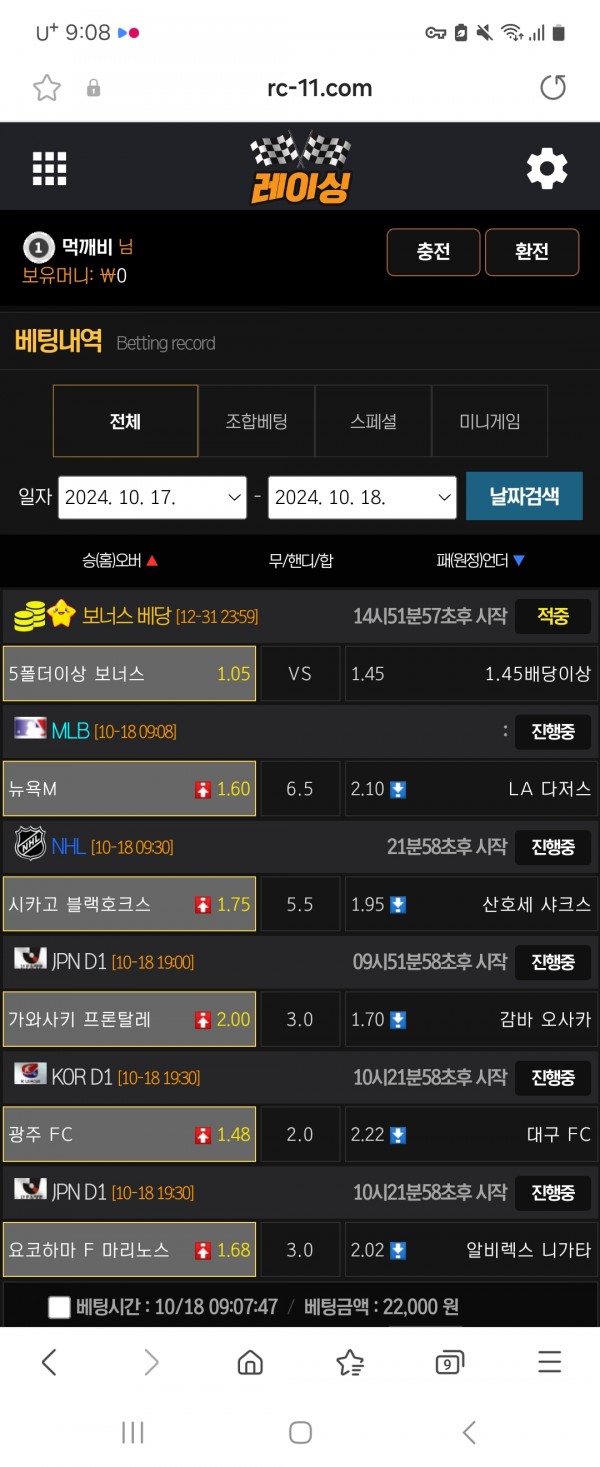Image resolution: width=600 pixels, height=1467 pixels.
Task: Open the start date 2024. 10. 17. picker
Action: (x=152, y=497)
